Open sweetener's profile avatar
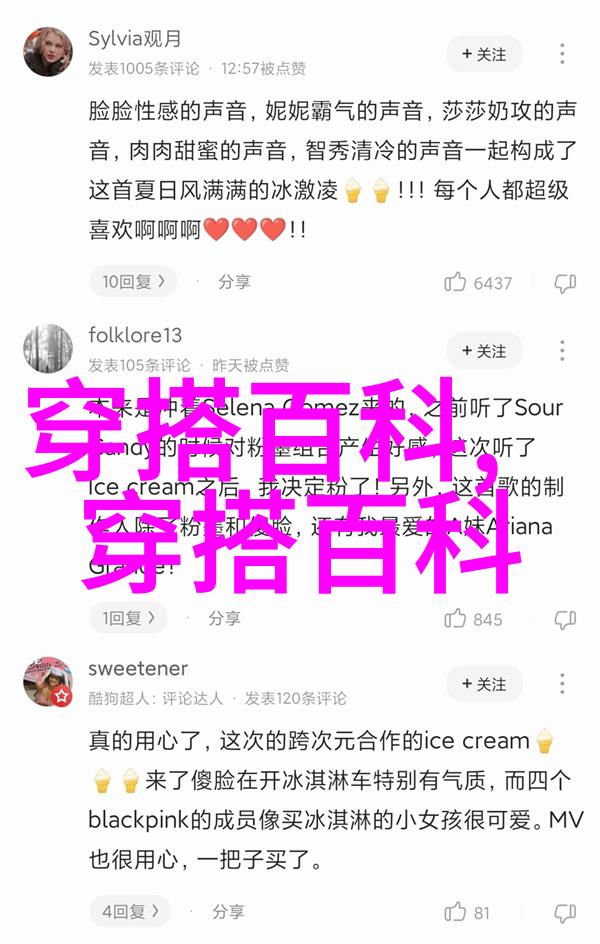Image resolution: width=600 pixels, height=944 pixels. (x=48, y=682)
